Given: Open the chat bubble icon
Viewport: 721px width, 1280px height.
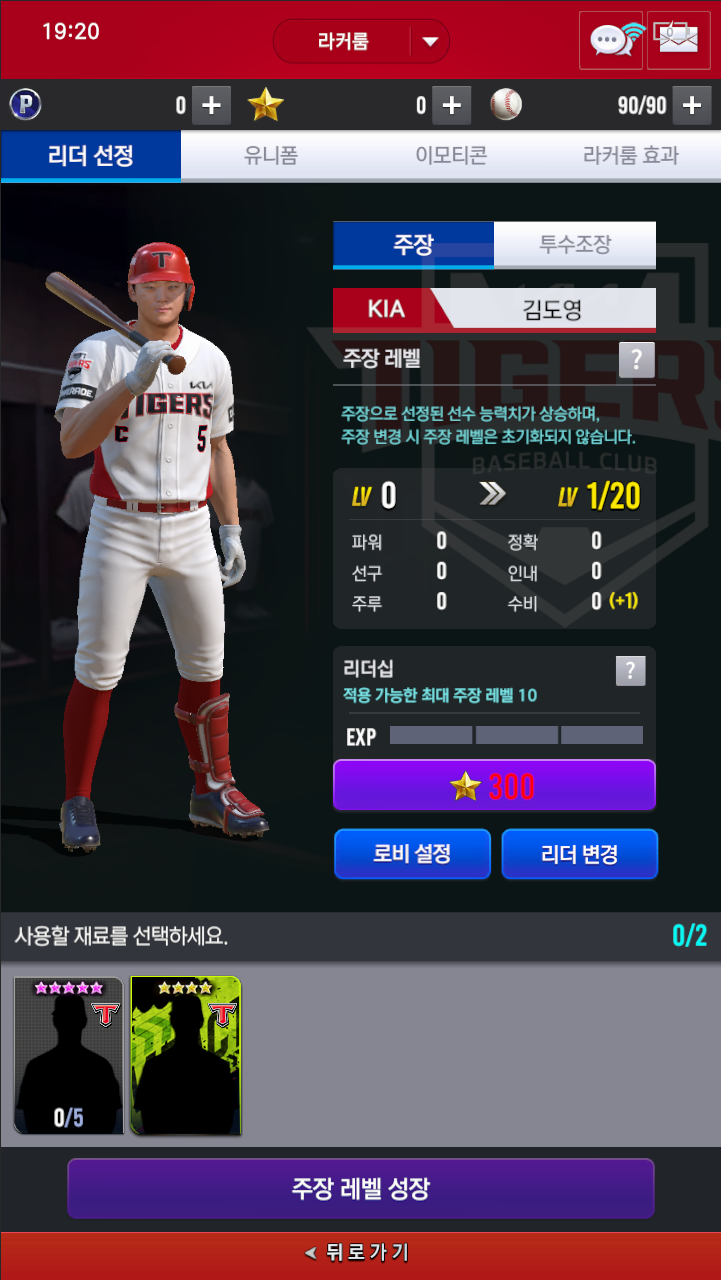Looking at the screenshot, I should 611,40.
